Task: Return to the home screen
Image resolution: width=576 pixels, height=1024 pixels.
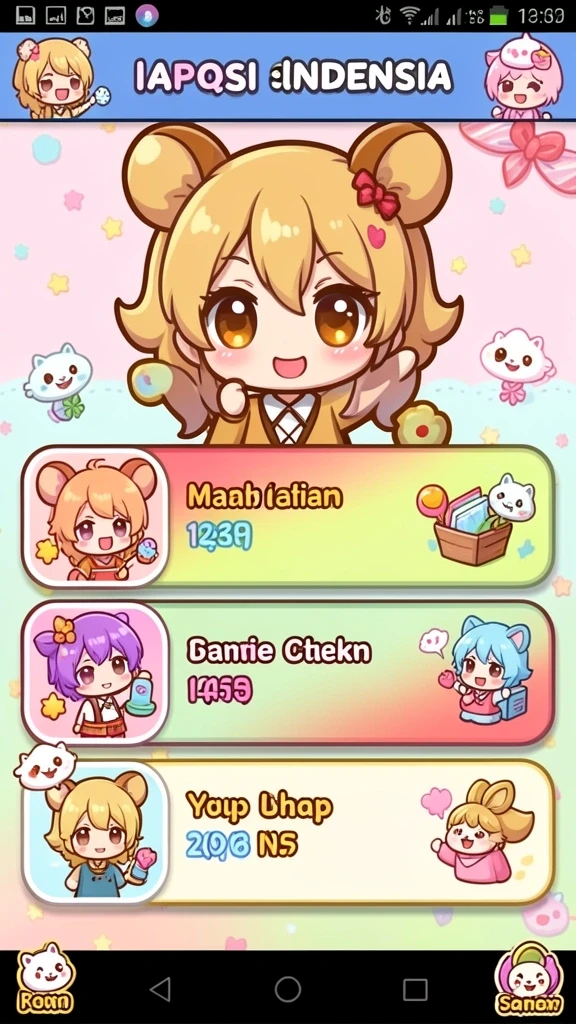Action: click(287, 989)
